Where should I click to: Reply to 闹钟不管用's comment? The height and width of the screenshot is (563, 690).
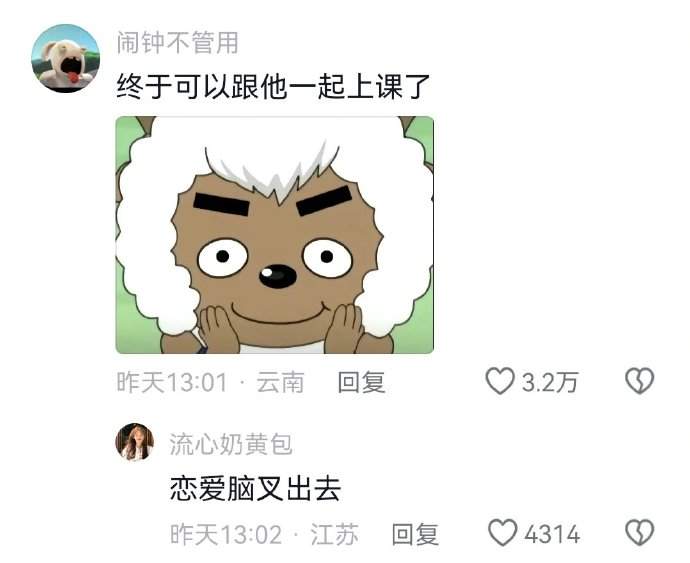pyautogui.click(x=361, y=382)
